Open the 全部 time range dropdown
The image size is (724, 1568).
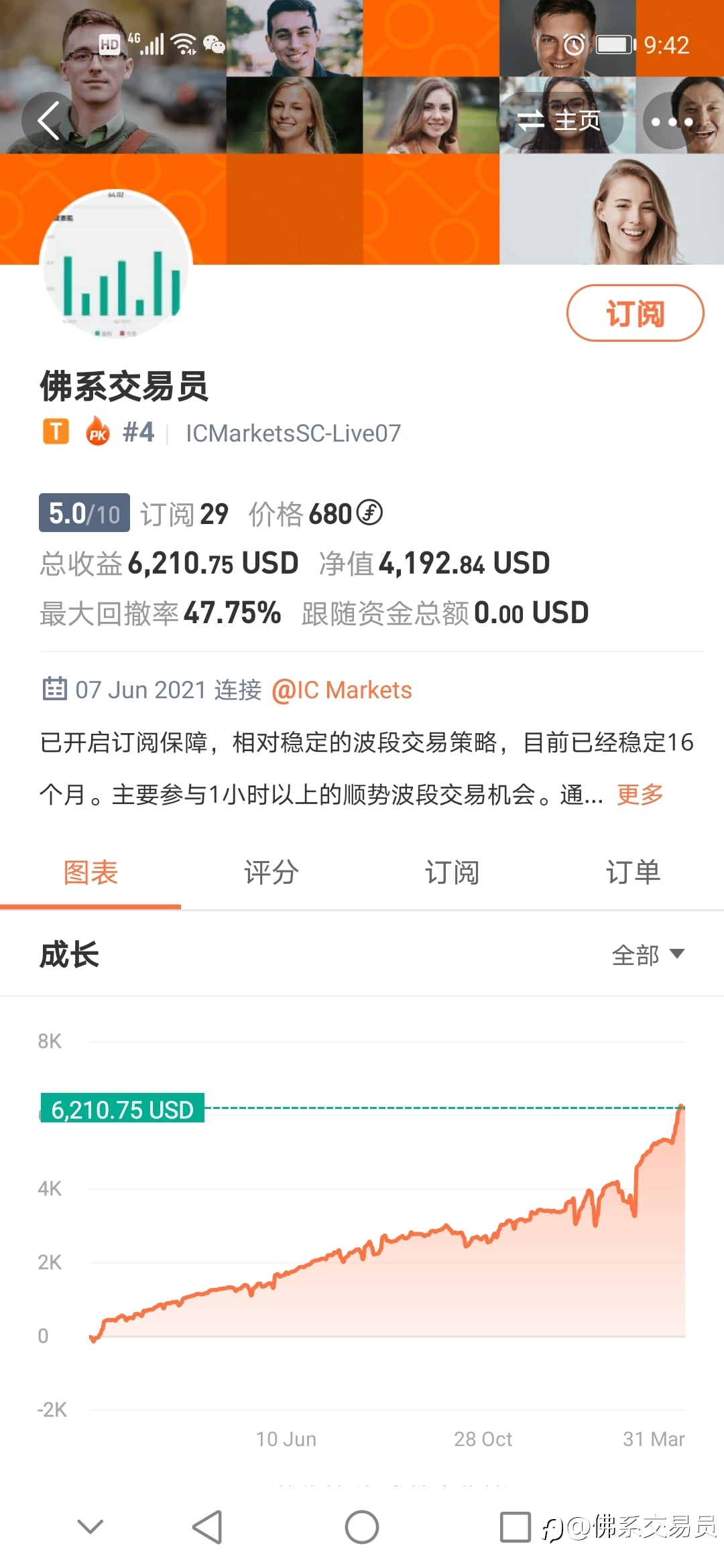coord(648,955)
